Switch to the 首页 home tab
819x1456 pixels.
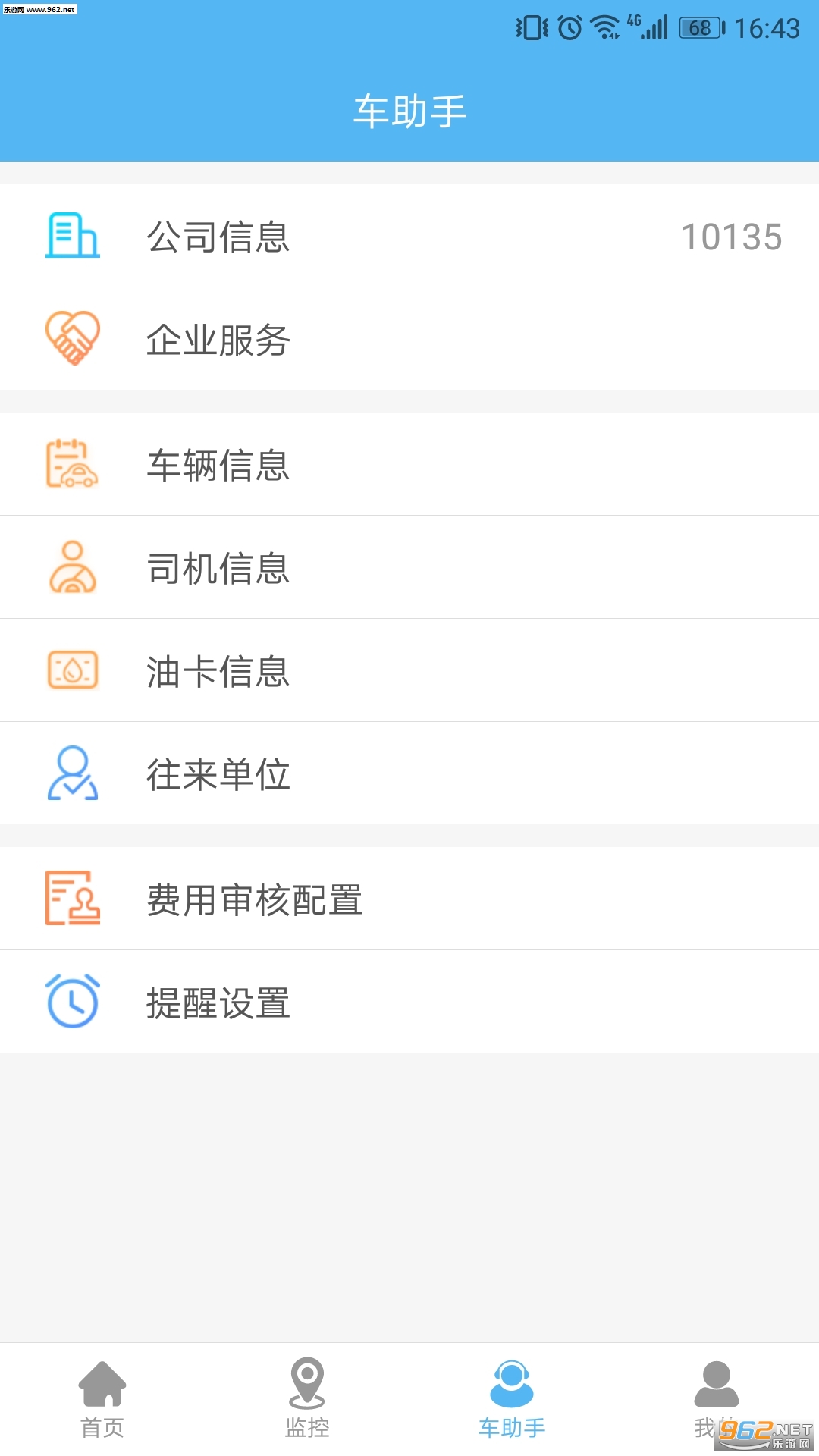[102, 1399]
